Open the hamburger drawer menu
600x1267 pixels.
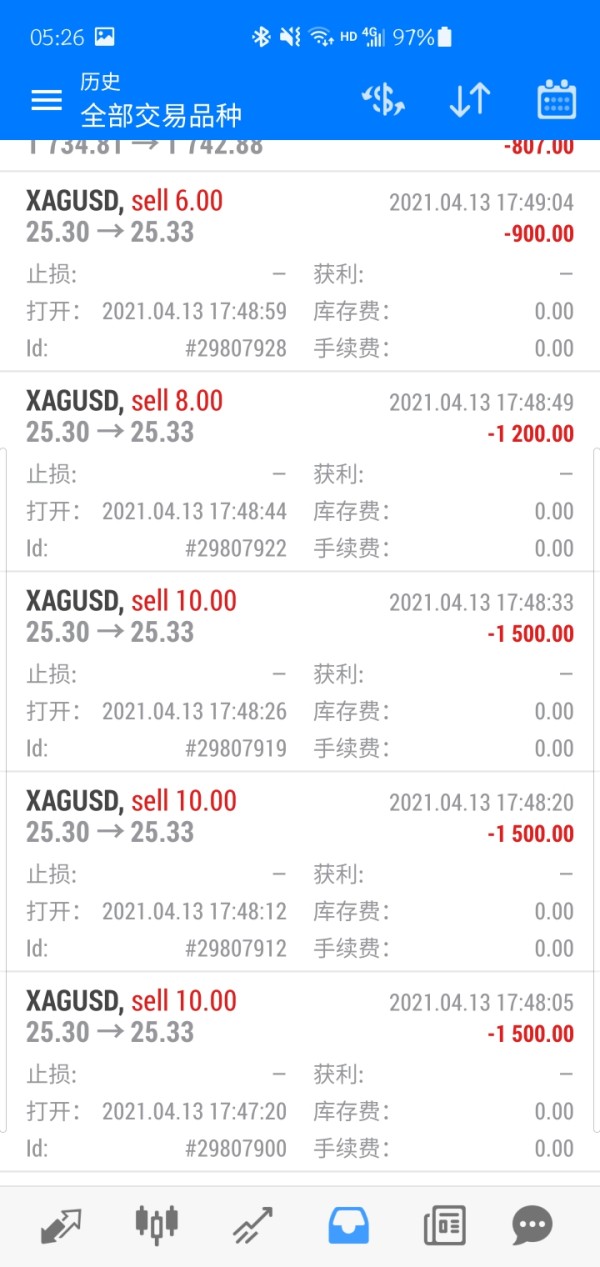point(46,100)
